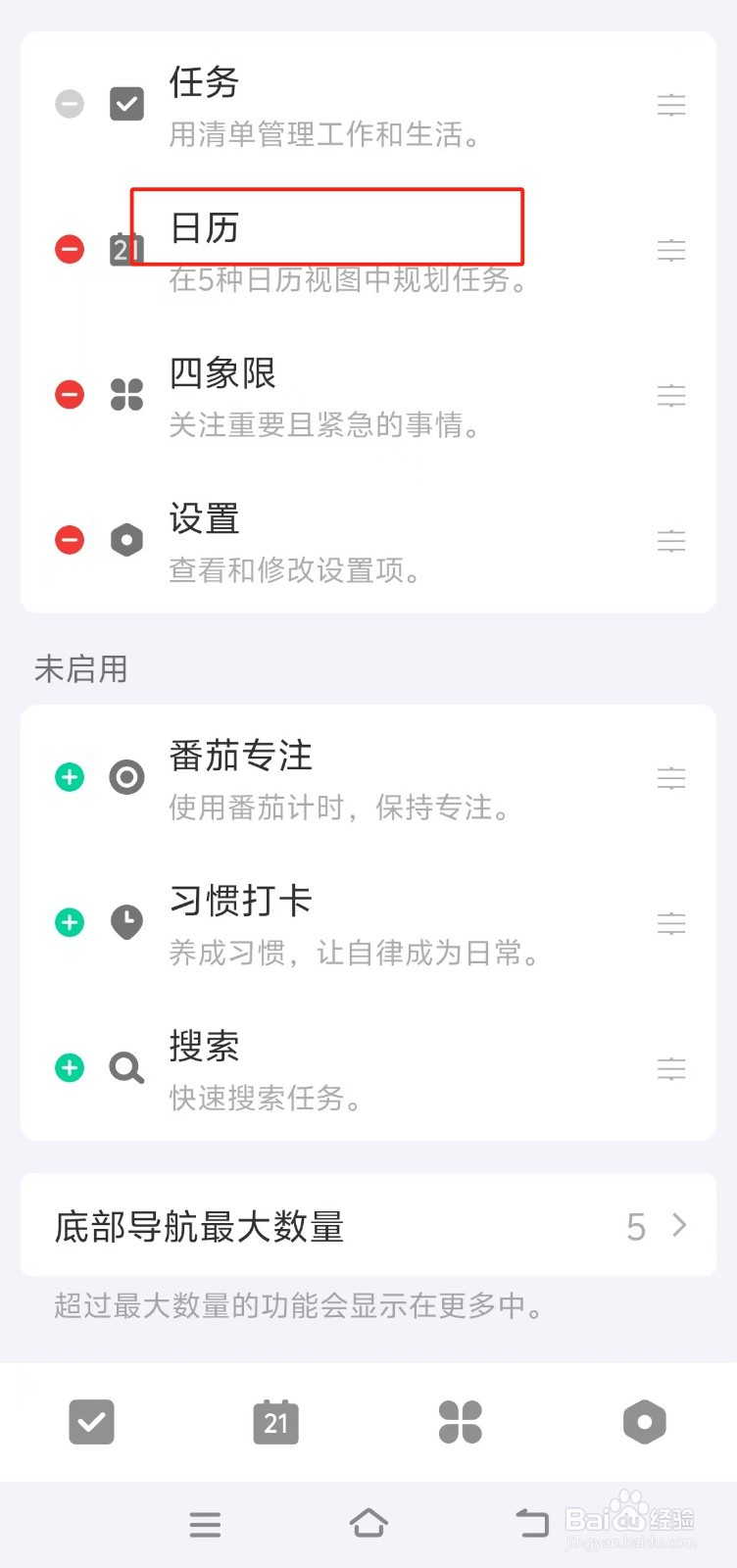Tap the settings hexagon tab preview

coord(645,1422)
